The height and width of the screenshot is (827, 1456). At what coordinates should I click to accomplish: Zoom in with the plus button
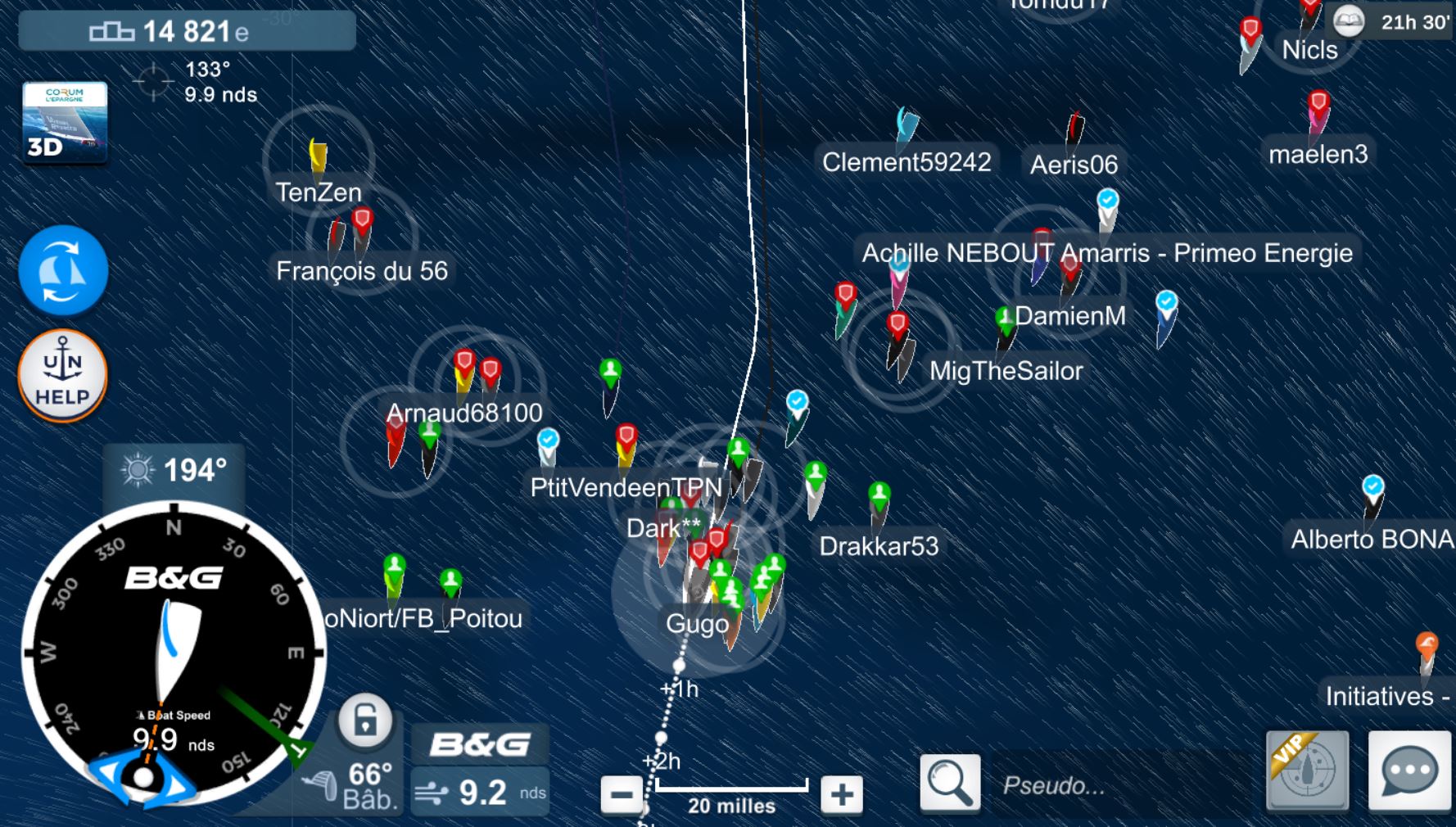click(x=842, y=794)
